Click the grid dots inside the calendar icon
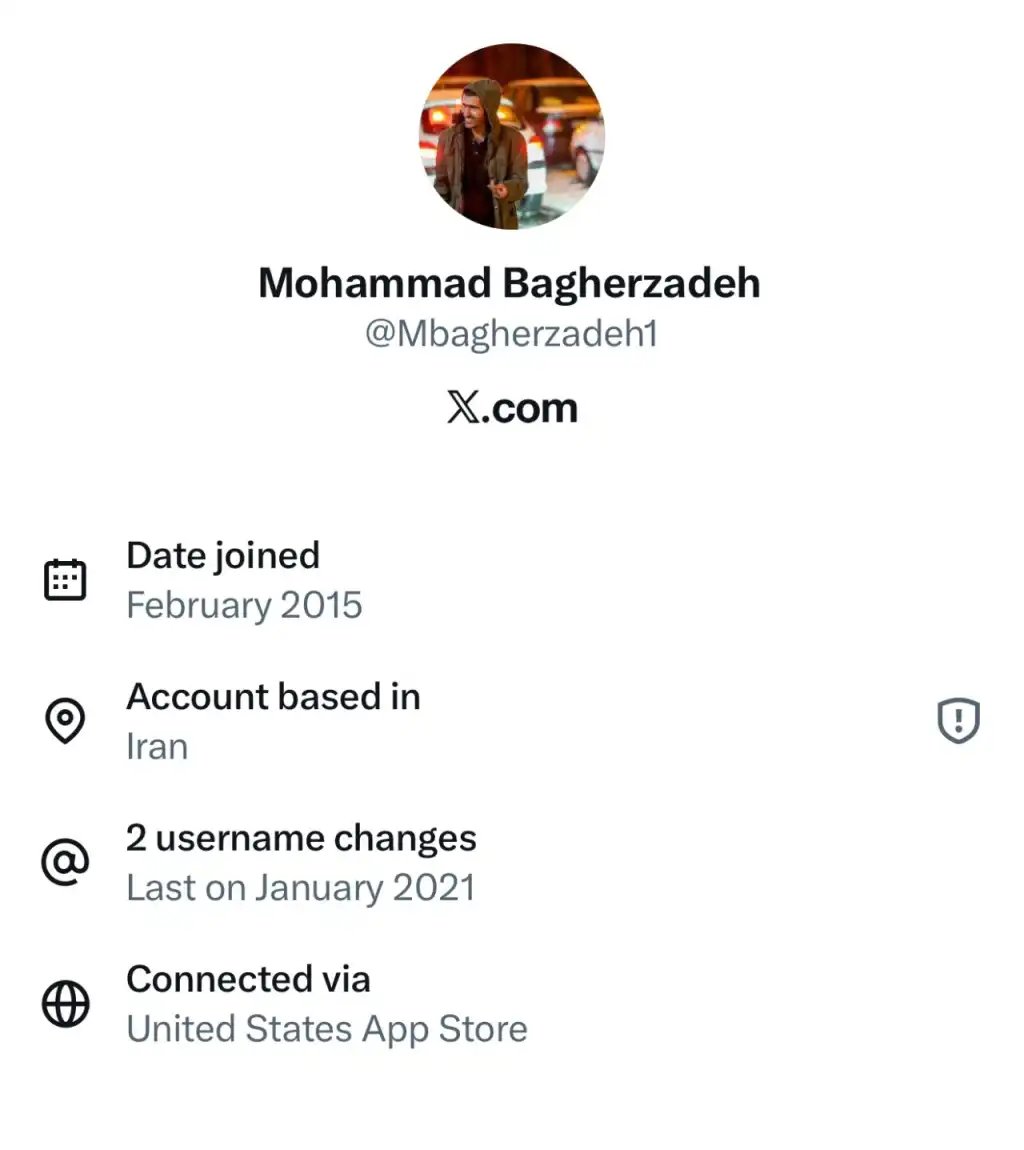Viewport: 1024px width, 1150px height. 65,582
